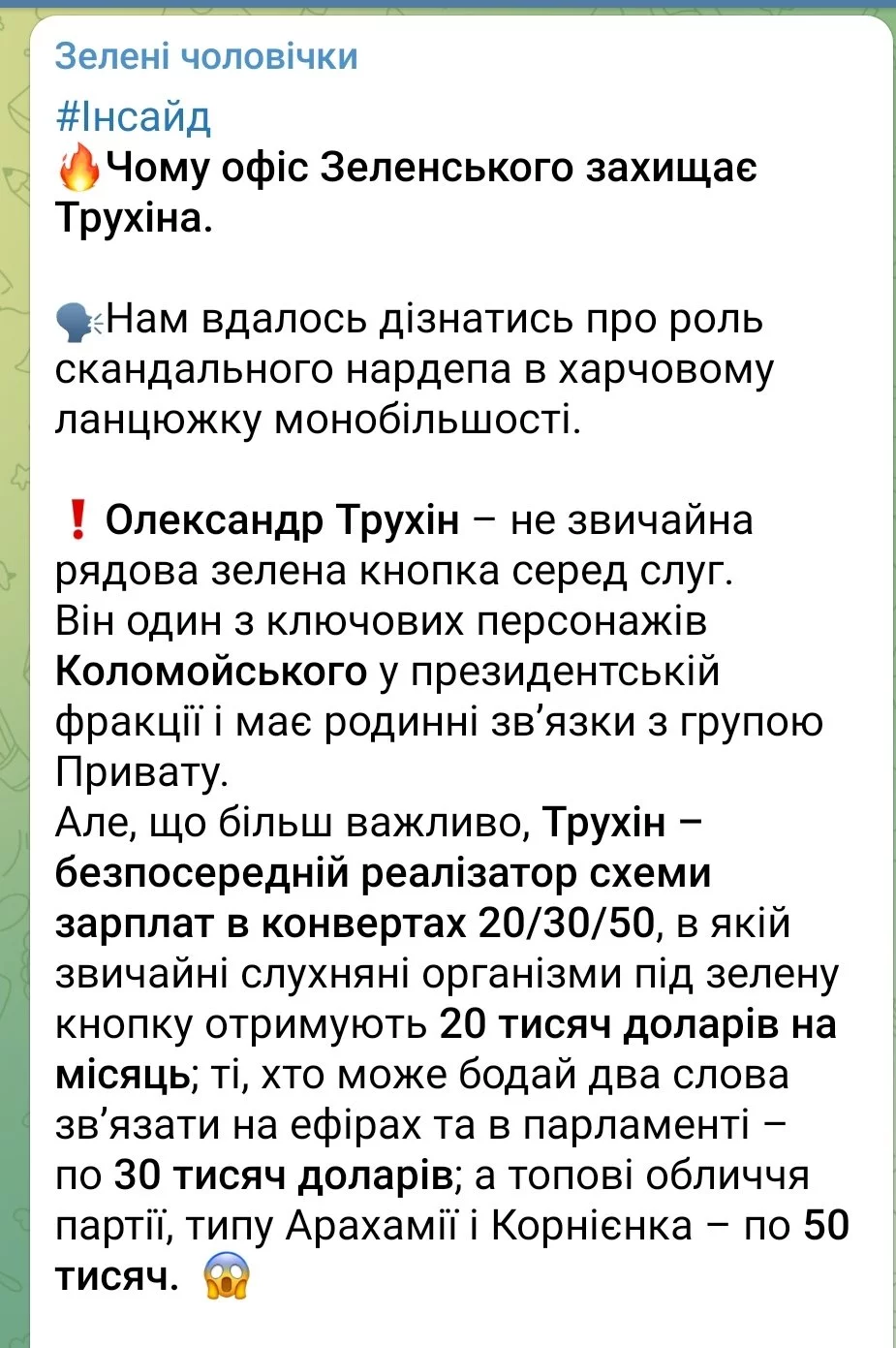Image resolution: width=896 pixels, height=1348 pixels.
Task: Open the Зелені чоловічки channel name
Action: click(x=206, y=56)
